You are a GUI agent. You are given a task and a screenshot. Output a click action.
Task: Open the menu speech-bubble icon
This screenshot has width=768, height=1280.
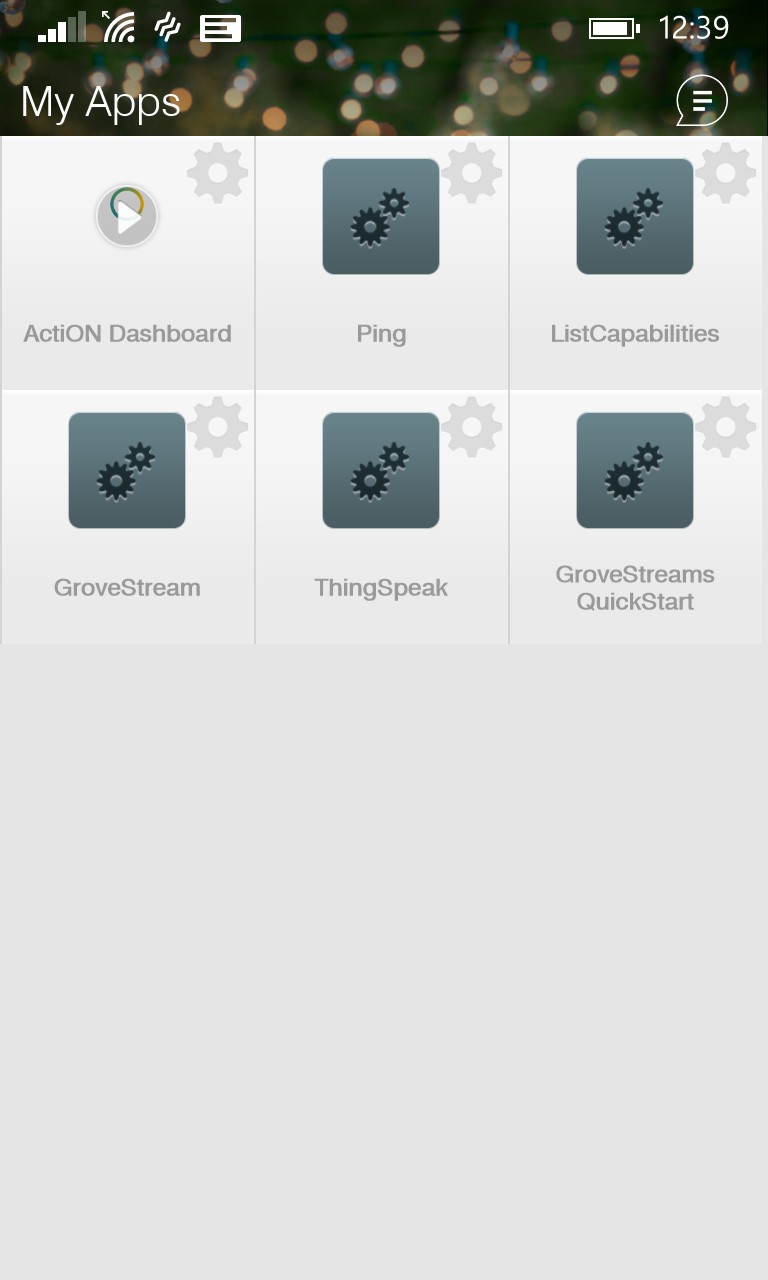pos(701,100)
